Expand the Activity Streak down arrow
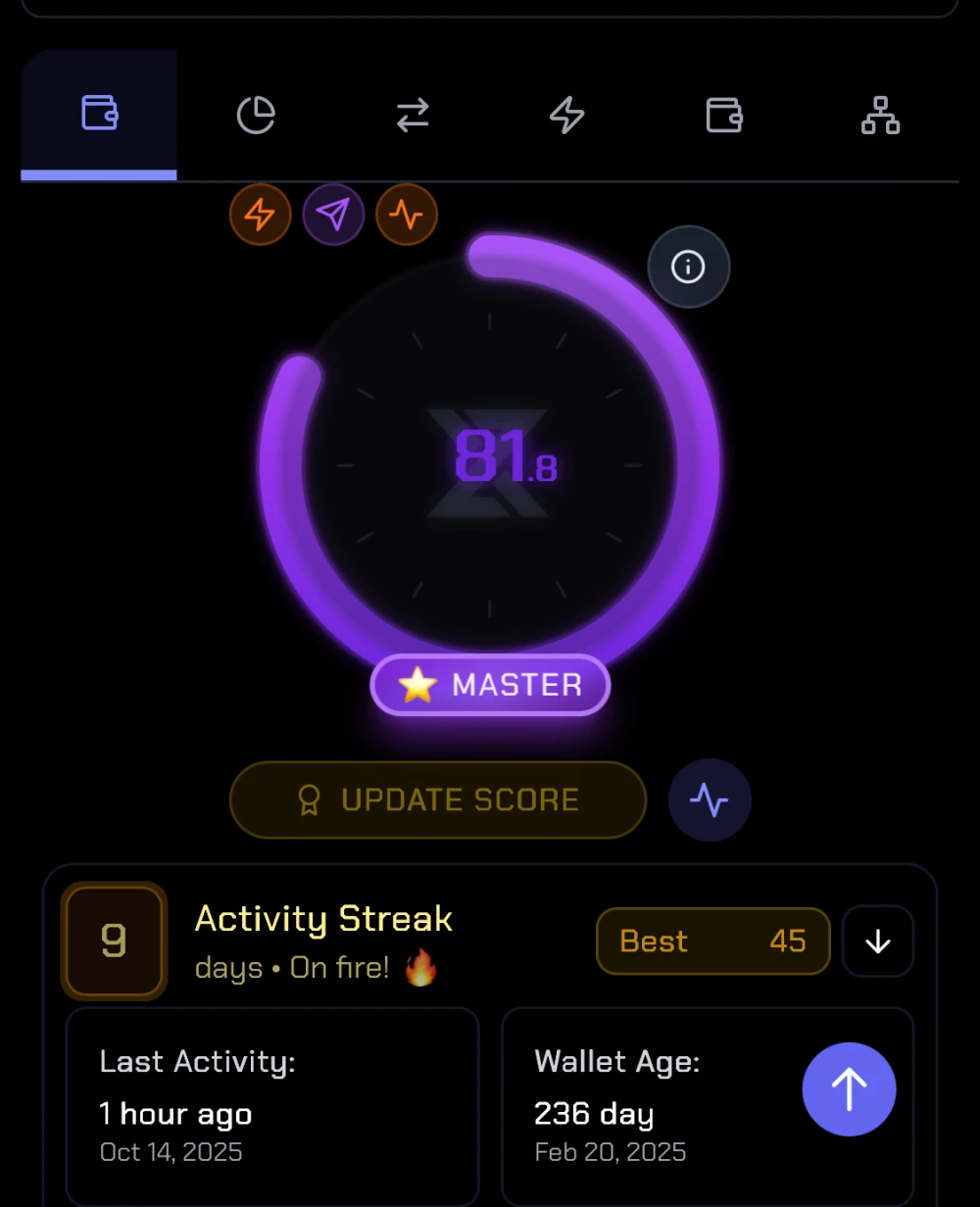The image size is (980, 1207). 878,941
